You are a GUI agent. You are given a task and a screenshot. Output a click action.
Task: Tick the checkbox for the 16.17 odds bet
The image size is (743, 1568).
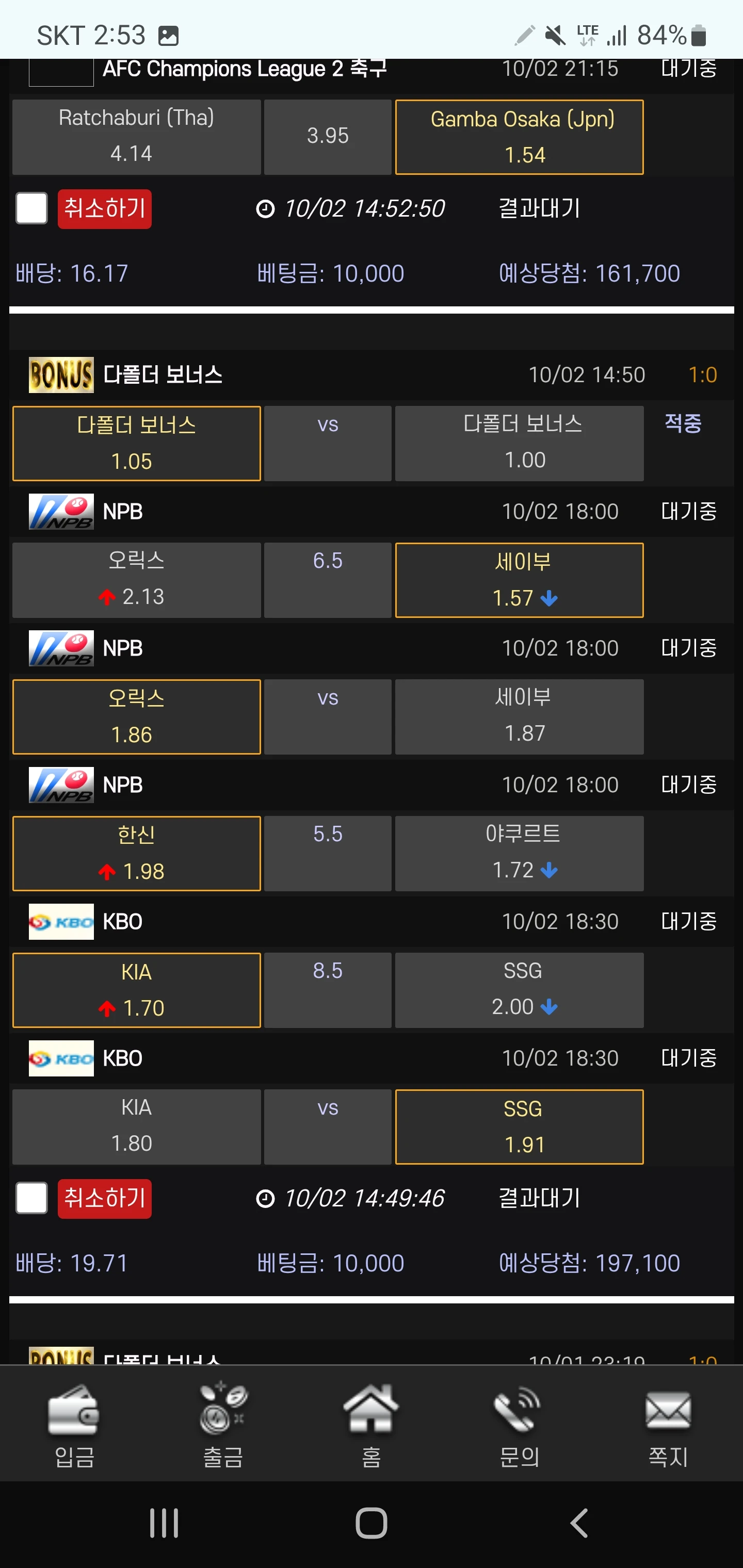pos(31,209)
